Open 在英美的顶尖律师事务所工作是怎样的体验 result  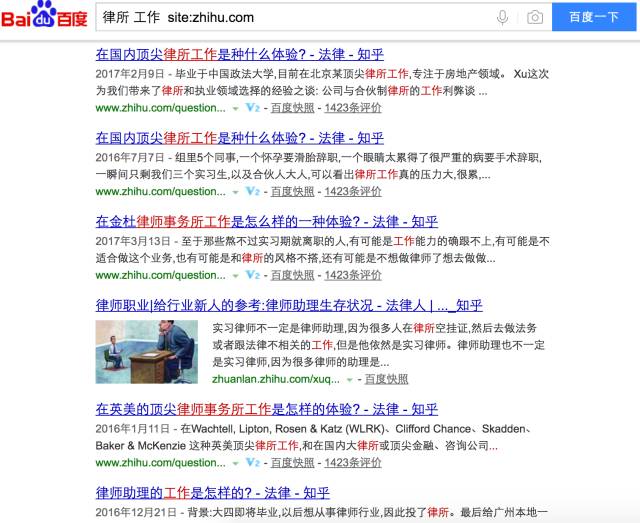click(x=266, y=409)
